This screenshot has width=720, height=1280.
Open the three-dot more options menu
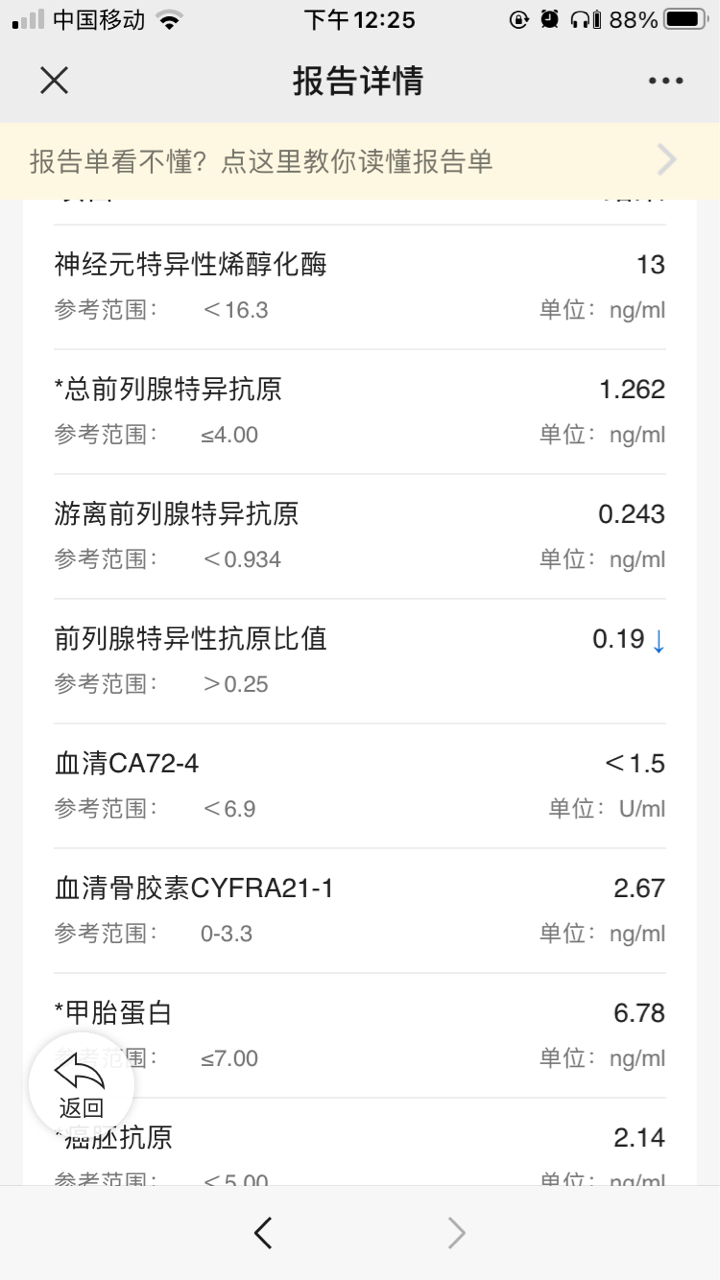665,81
